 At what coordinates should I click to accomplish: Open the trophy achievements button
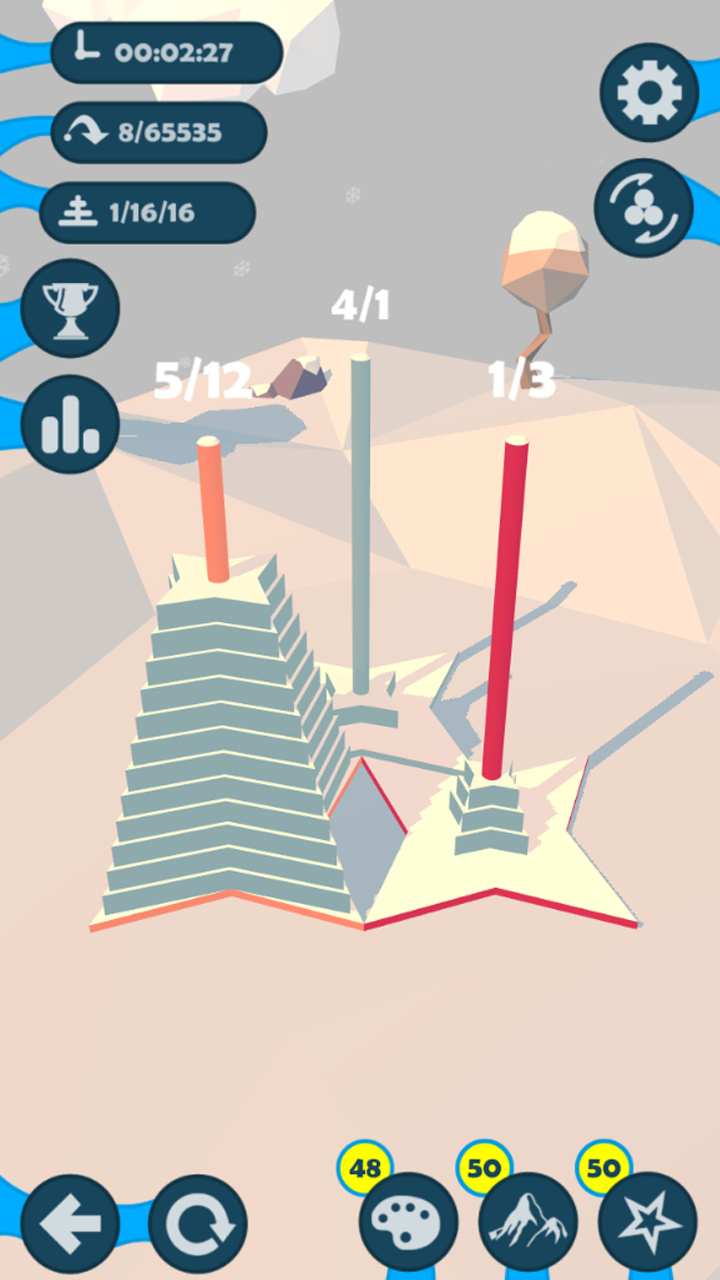point(70,307)
